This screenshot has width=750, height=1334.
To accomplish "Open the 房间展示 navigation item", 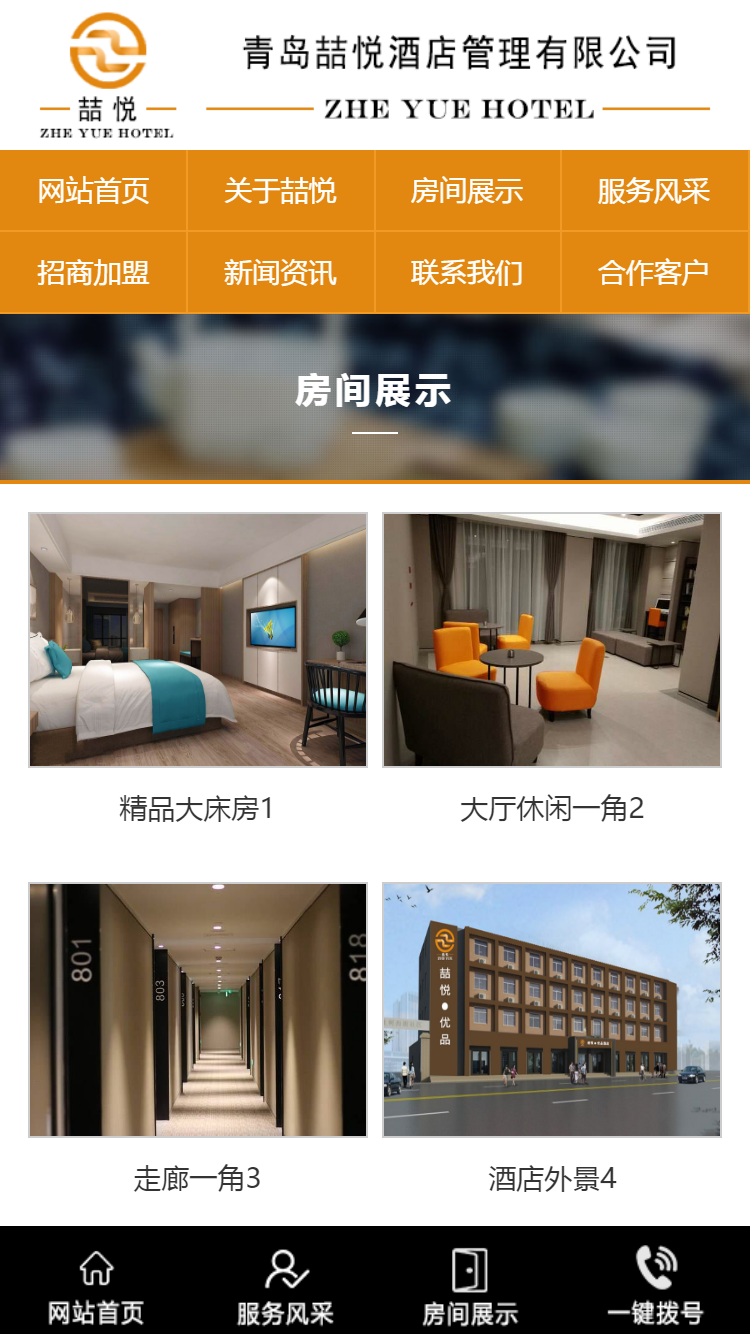I will (467, 191).
